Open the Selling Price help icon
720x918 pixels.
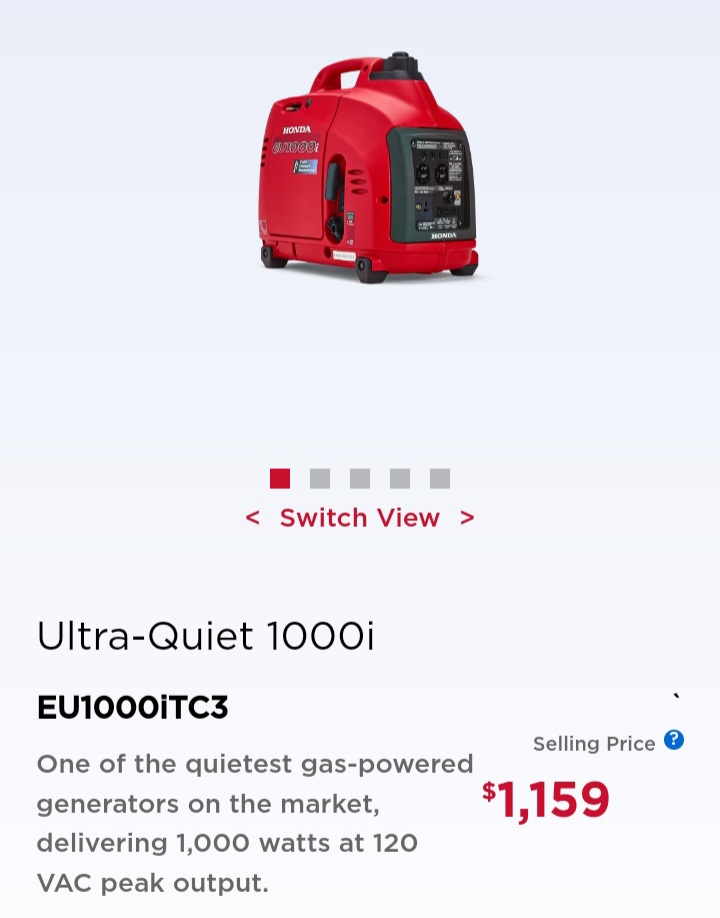(674, 740)
